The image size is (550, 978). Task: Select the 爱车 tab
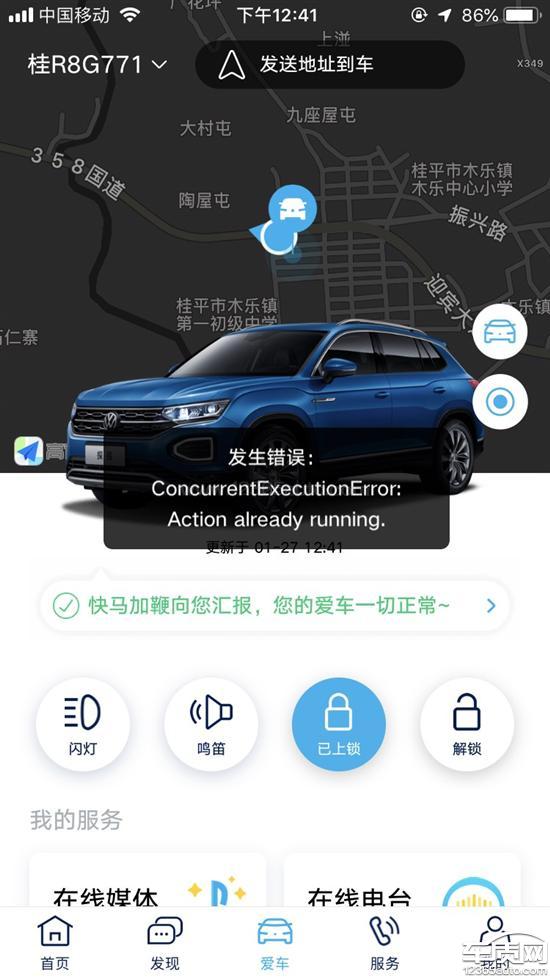click(275, 943)
